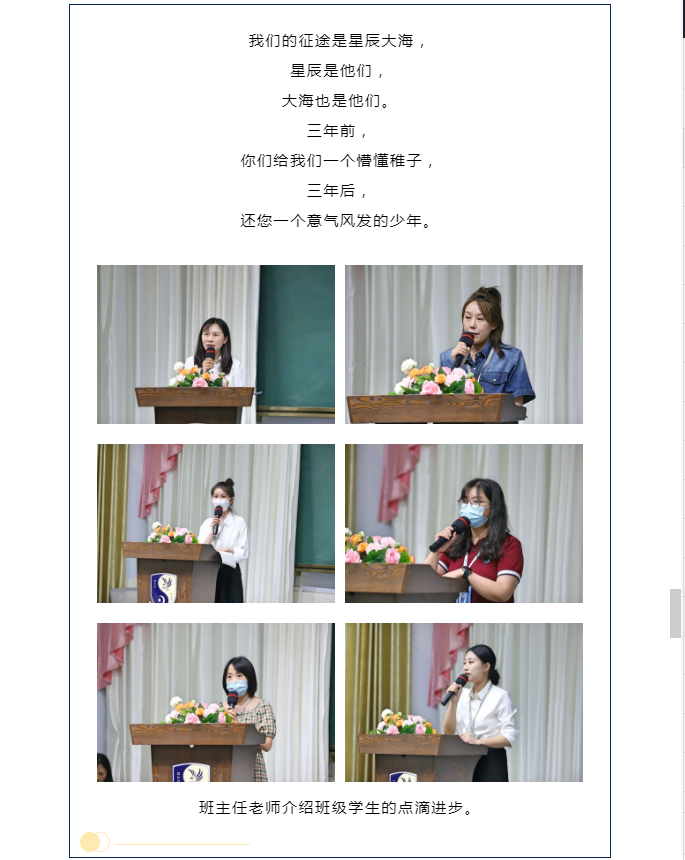Enlarge photo of masked teacher in white blouse
This screenshot has height=860, width=685.
click(x=216, y=523)
